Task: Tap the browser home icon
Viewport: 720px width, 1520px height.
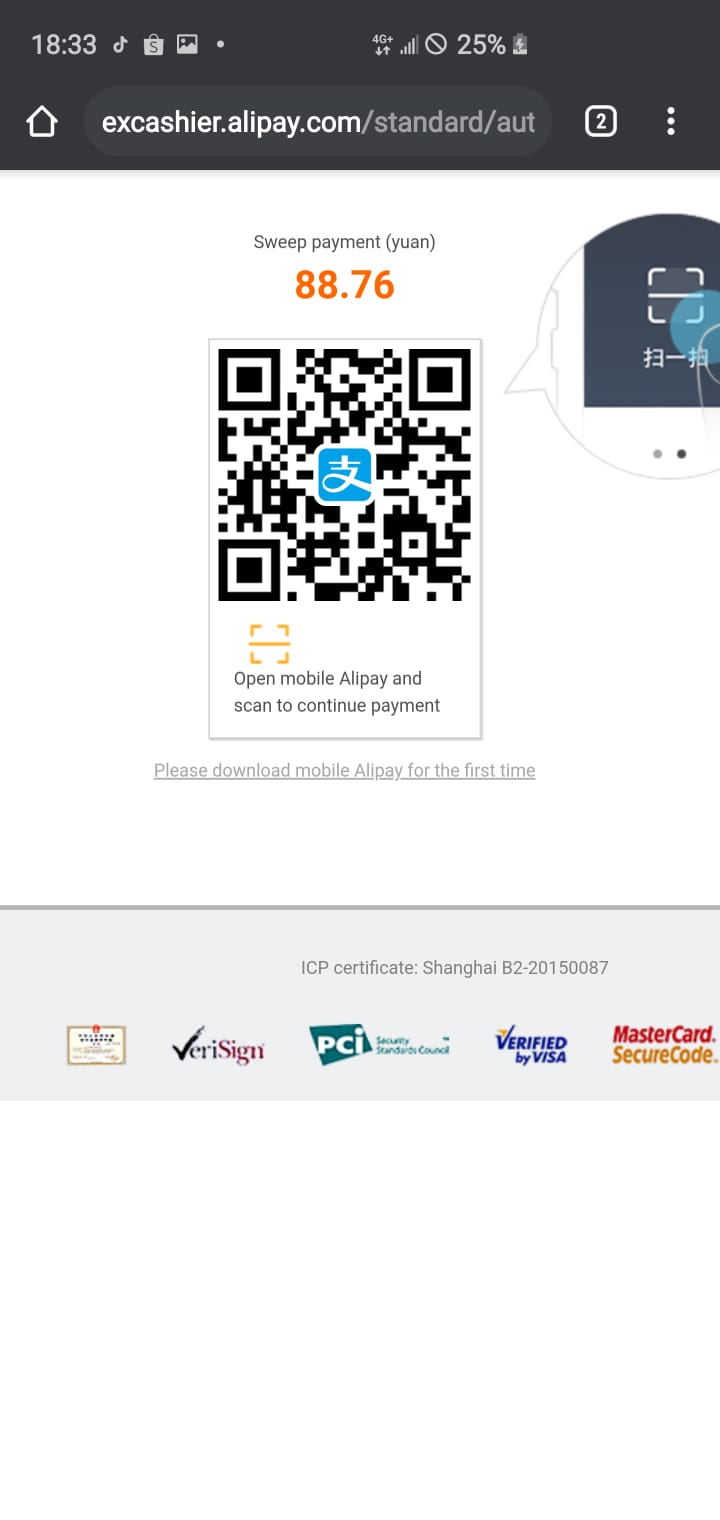Action: click(x=42, y=122)
